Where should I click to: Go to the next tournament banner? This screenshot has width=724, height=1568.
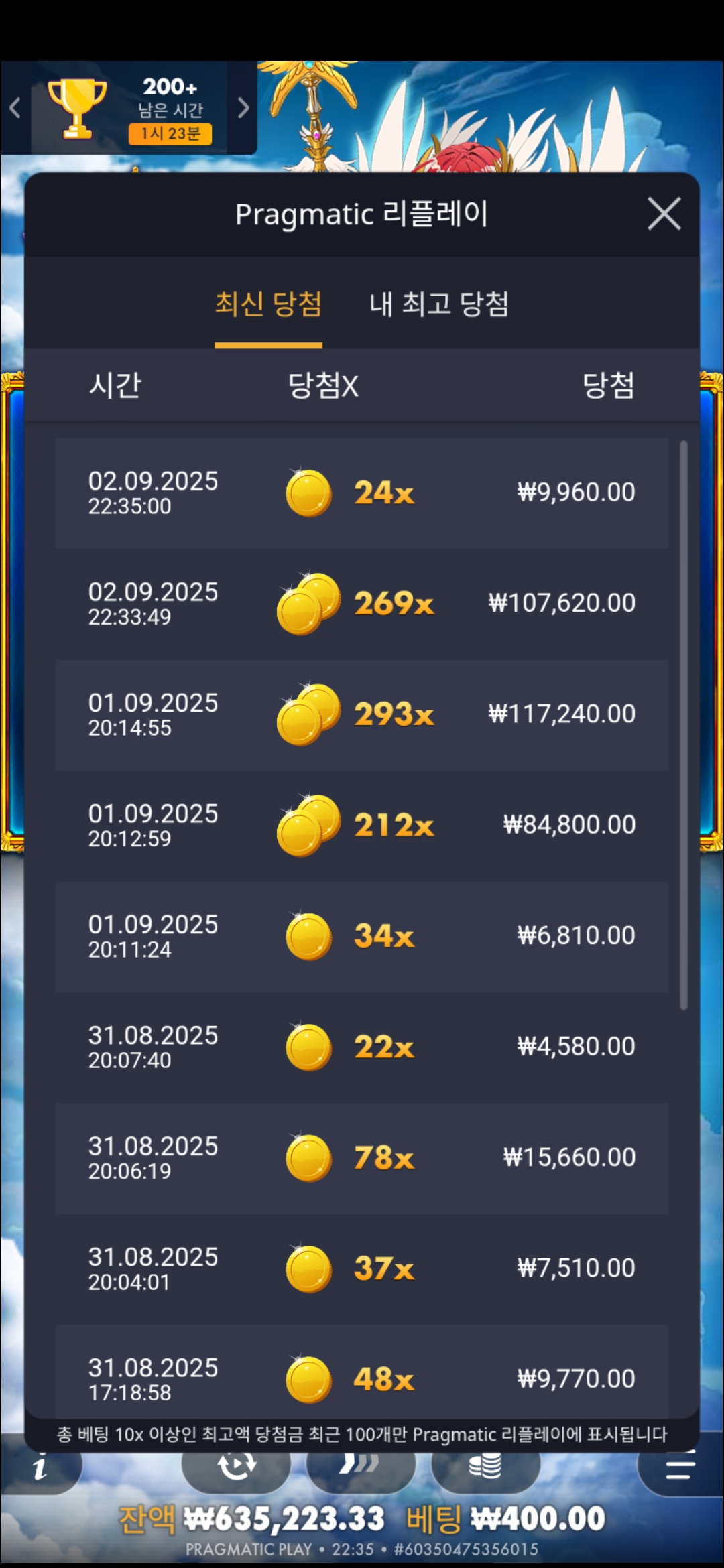pos(243,108)
